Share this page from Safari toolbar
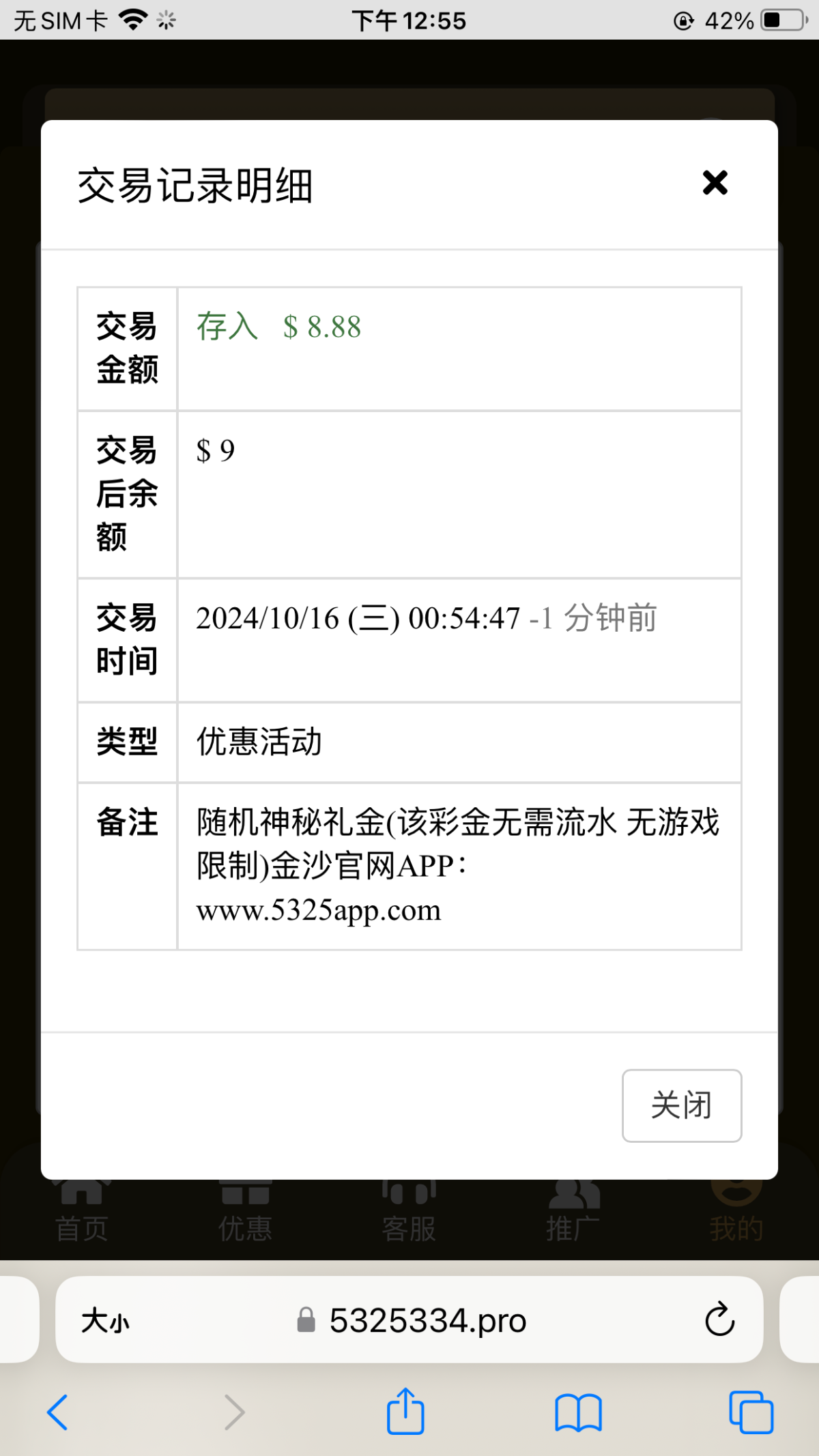The image size is (819, 1456). click(405, 1411)
